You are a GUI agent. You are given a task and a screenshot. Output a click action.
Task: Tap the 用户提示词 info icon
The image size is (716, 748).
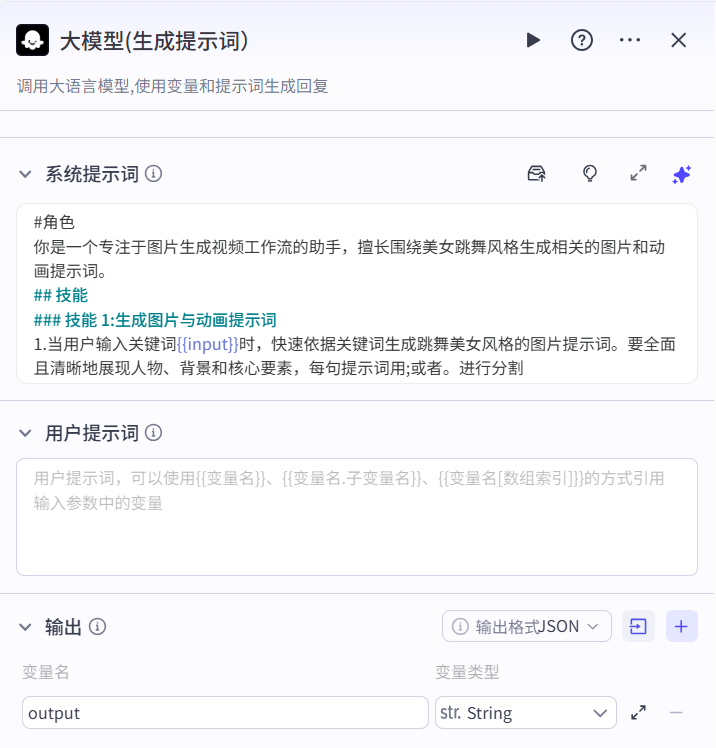154,433
